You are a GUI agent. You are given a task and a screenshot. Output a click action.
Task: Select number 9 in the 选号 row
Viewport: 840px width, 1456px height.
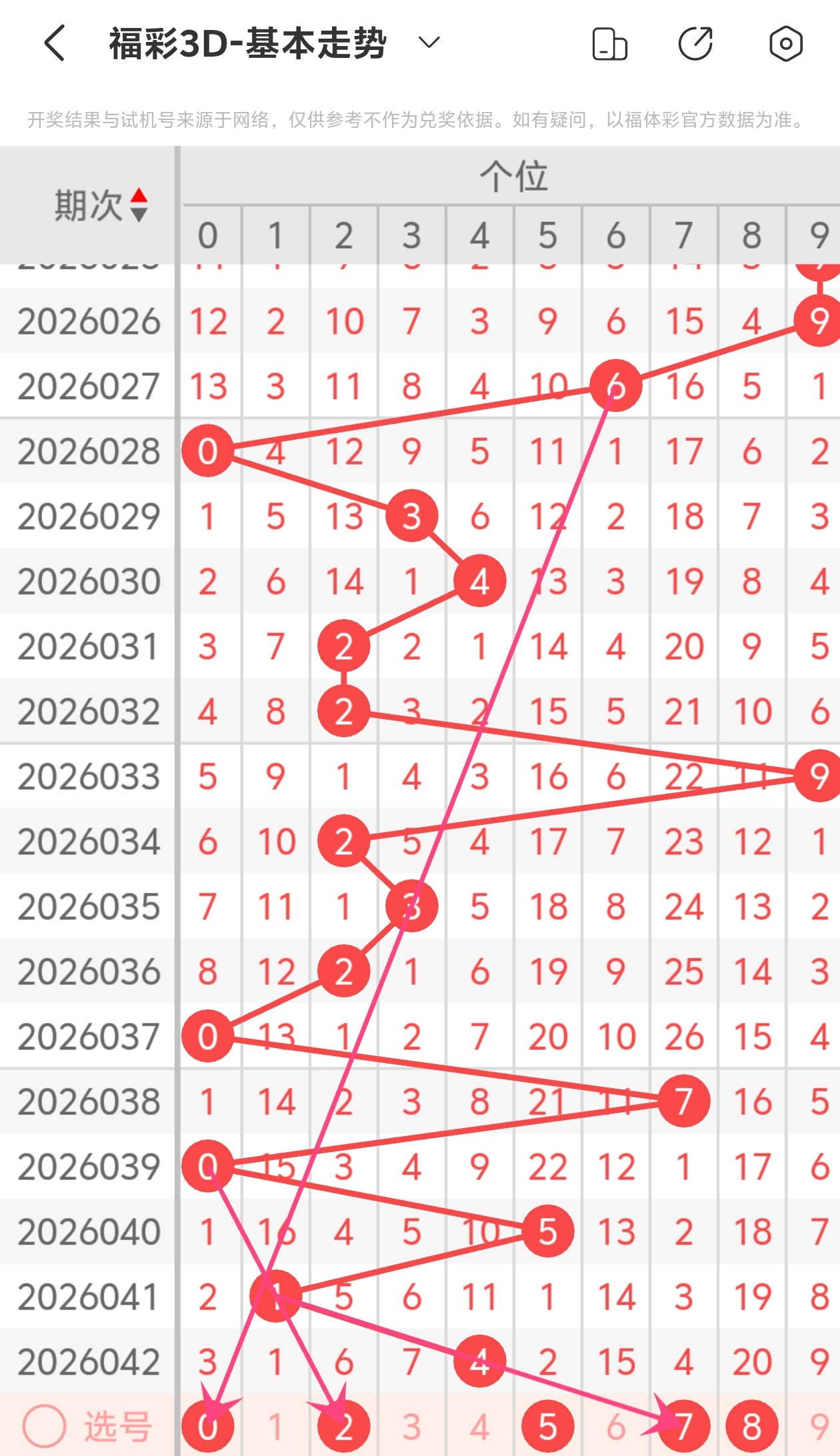[819, 1427]
